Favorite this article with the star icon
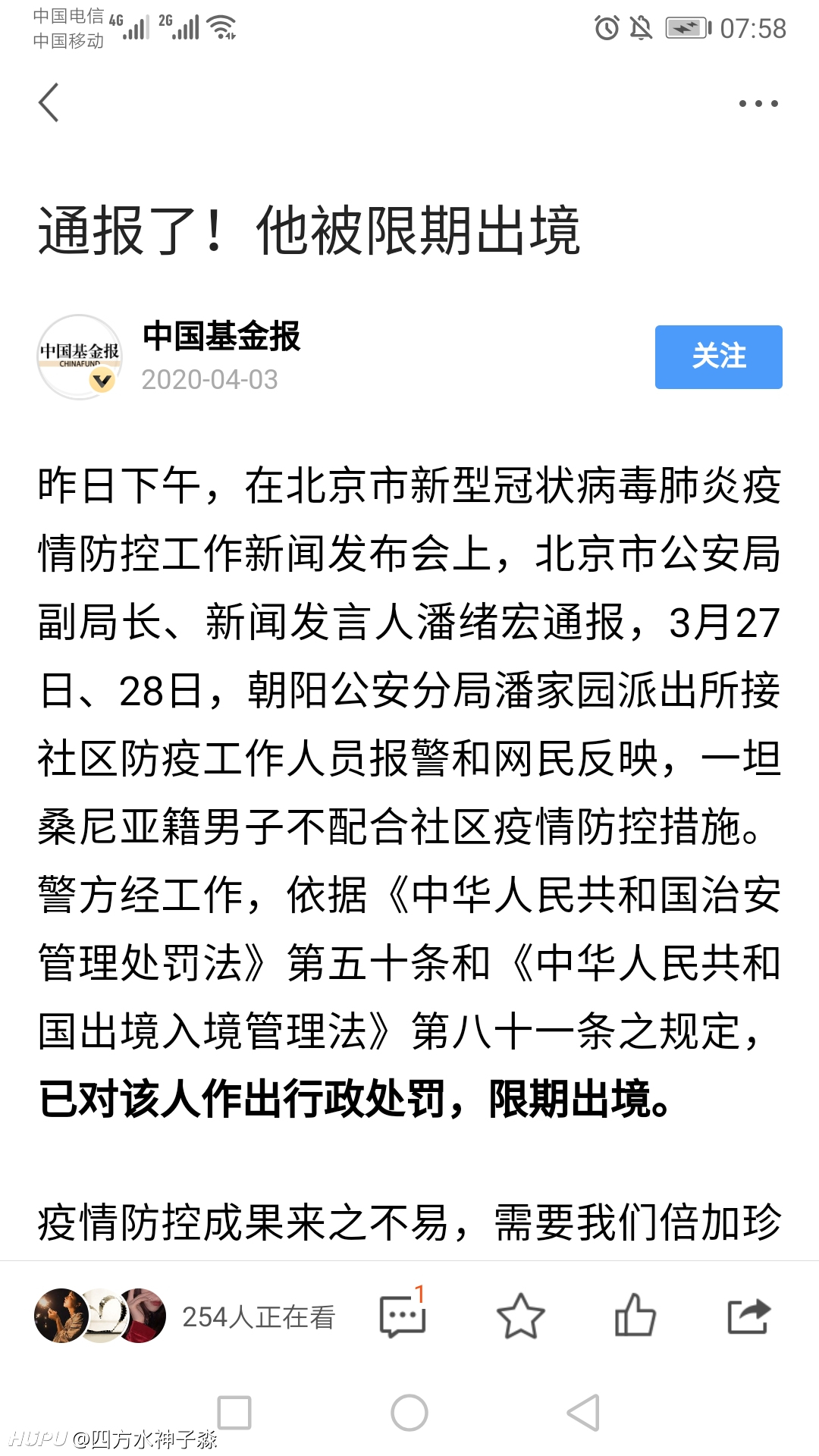This screenshot has width=819, height=1456. (520, 1316)
